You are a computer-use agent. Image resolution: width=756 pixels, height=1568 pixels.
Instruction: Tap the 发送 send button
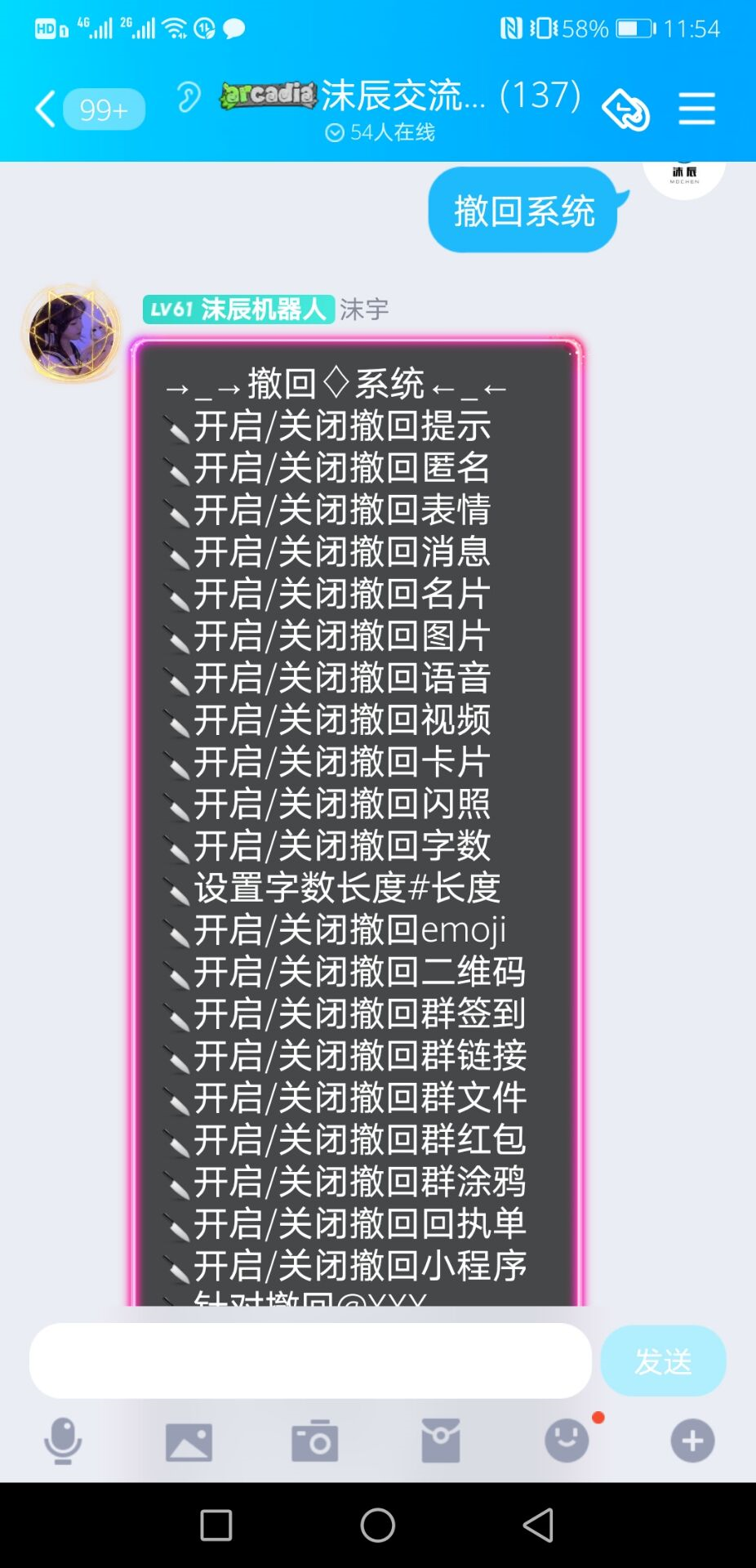click(x=663, y=1361)
